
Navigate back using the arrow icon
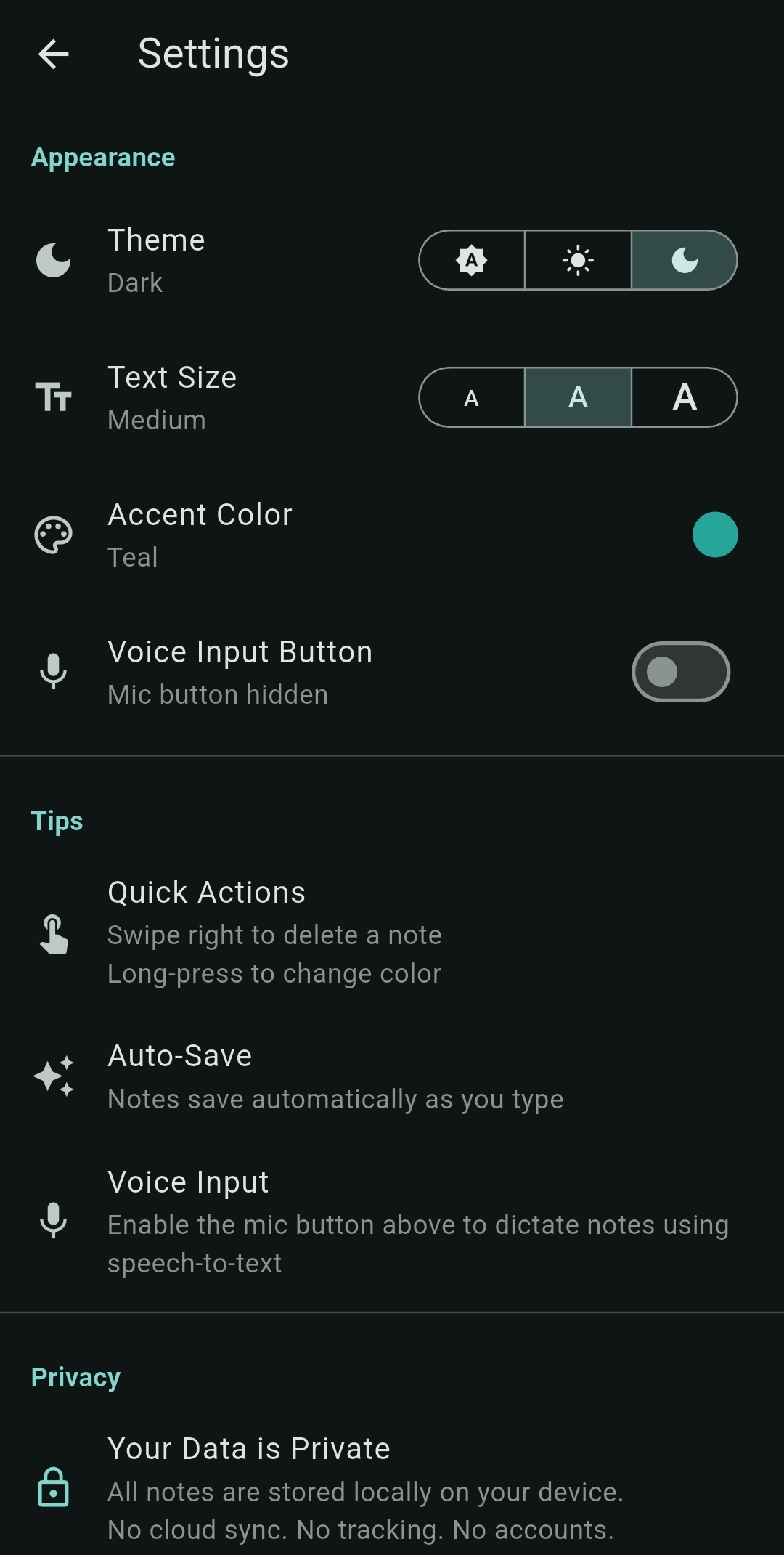pyautogui.click(x=53, y=54)
